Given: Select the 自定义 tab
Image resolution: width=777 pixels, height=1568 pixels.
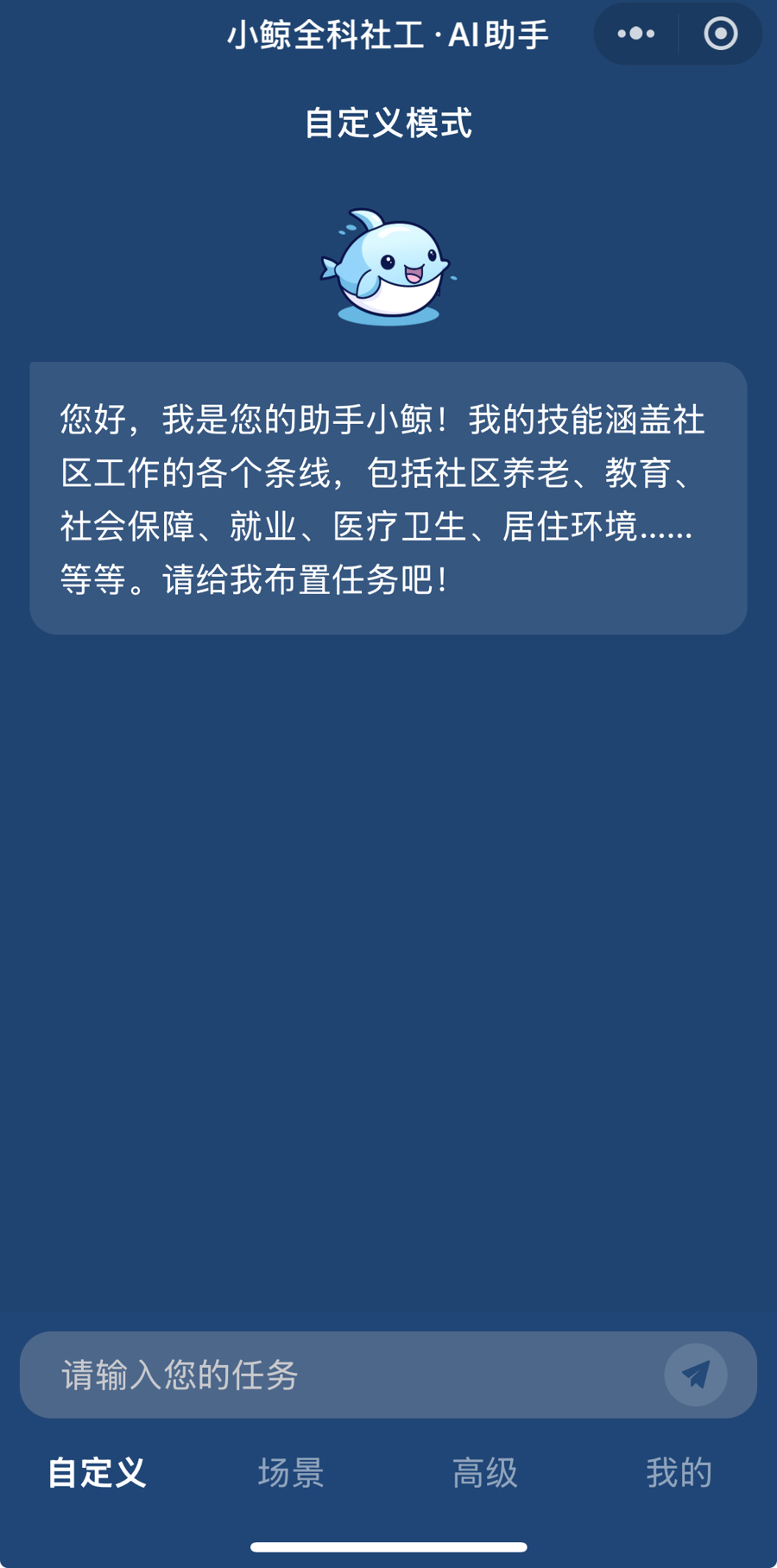Looking at the screenshot, I should click(97, 1473).
